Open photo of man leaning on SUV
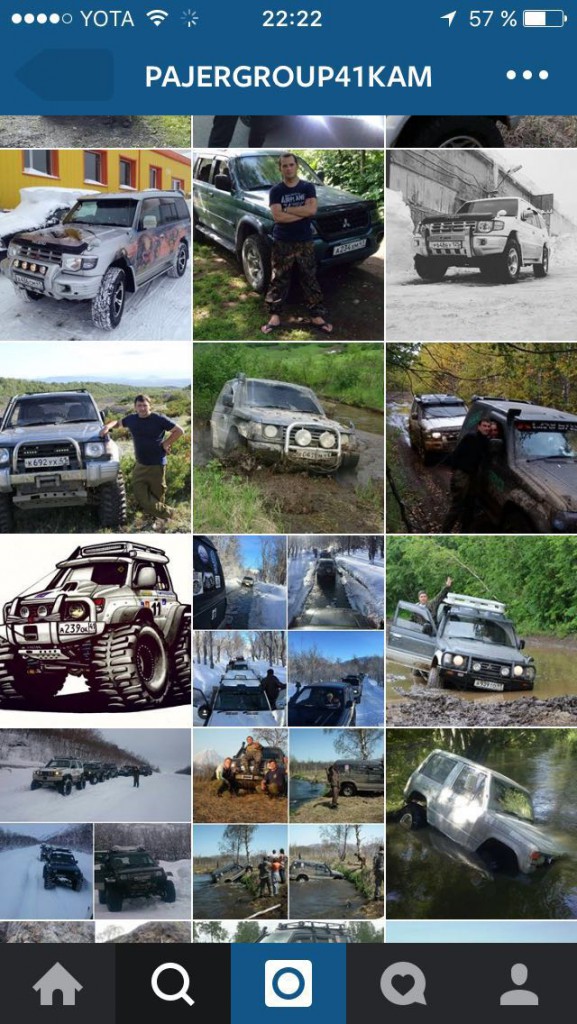Viewport: 577px width, 1024px height. click(x=95, y=438)
